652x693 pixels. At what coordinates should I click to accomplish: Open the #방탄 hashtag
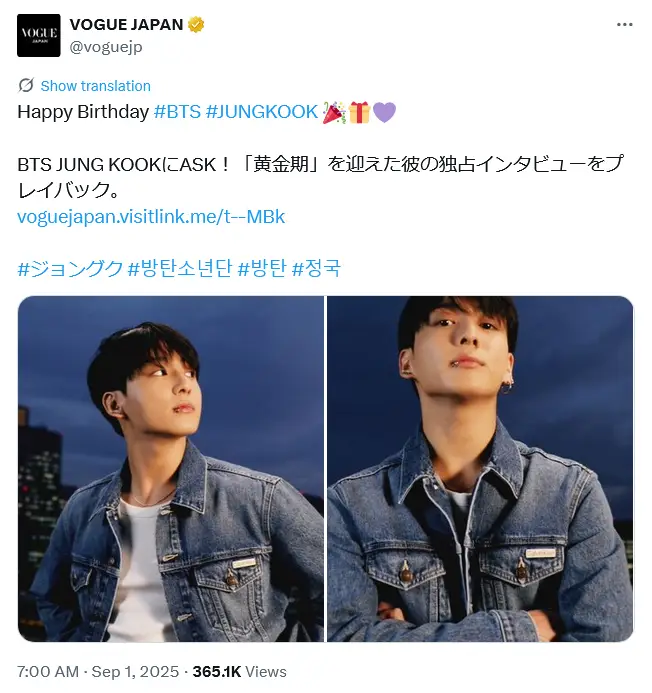262,268
